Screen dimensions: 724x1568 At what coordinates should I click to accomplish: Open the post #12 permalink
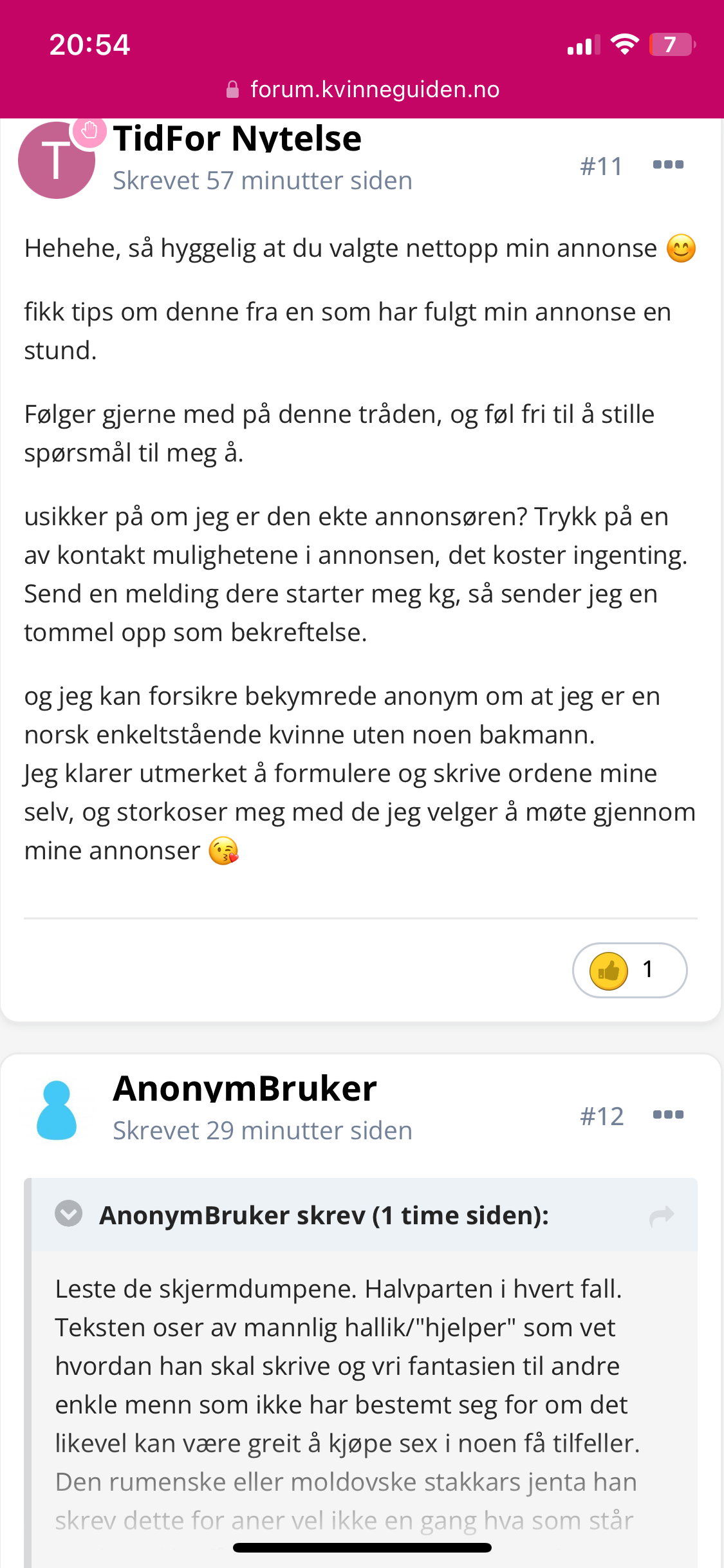(x=602, y=1116)
